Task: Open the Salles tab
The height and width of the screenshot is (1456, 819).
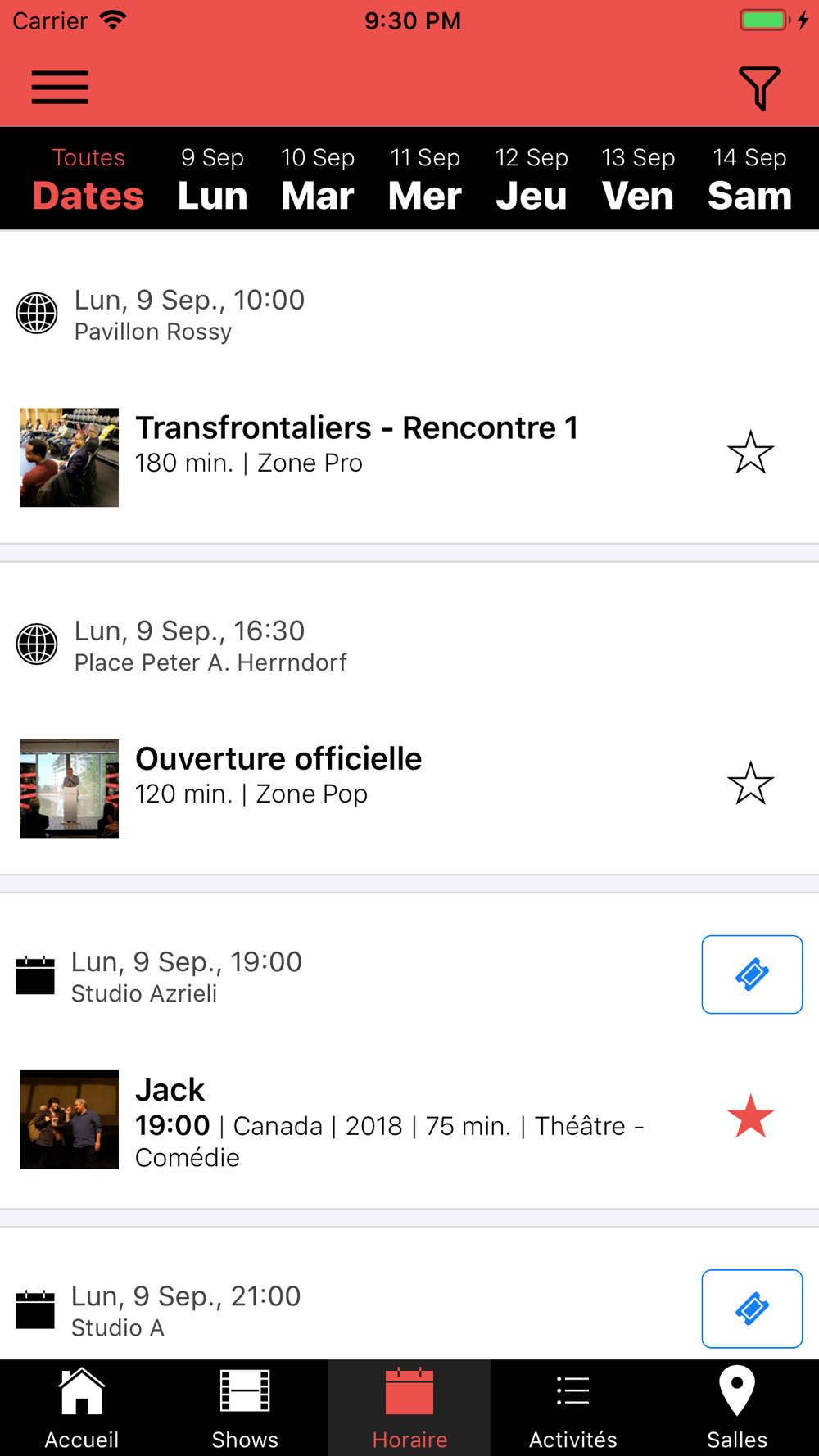Action: (x=737, y=1409)
